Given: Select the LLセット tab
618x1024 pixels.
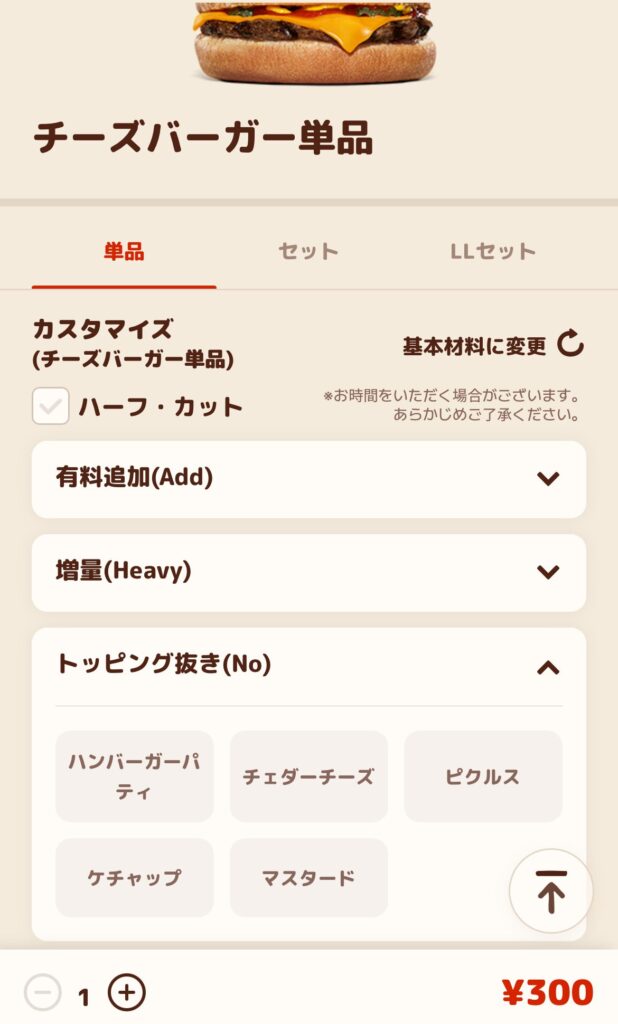Looking at the screenshot, I should [x=492, y=251].
